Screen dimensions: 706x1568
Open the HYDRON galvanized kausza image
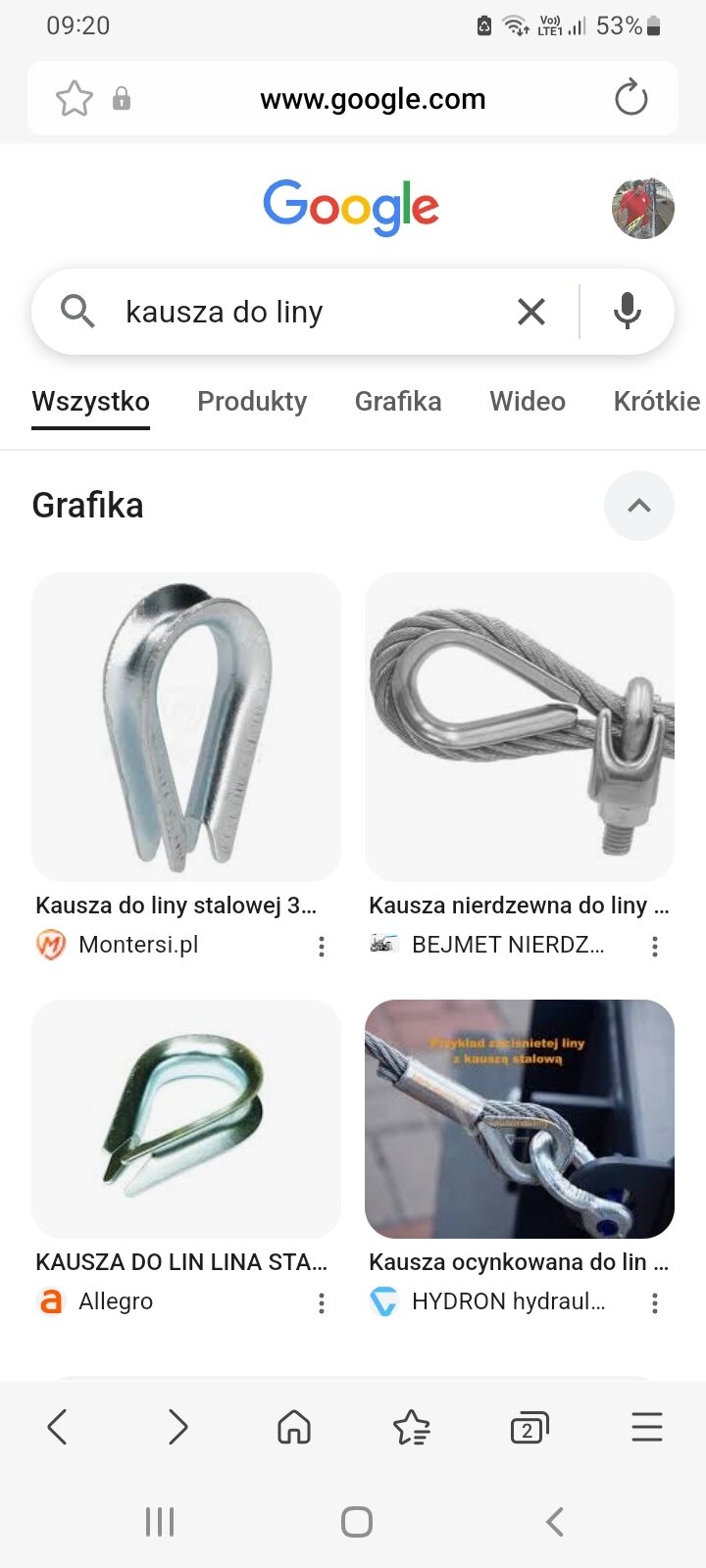point(520,1118)
